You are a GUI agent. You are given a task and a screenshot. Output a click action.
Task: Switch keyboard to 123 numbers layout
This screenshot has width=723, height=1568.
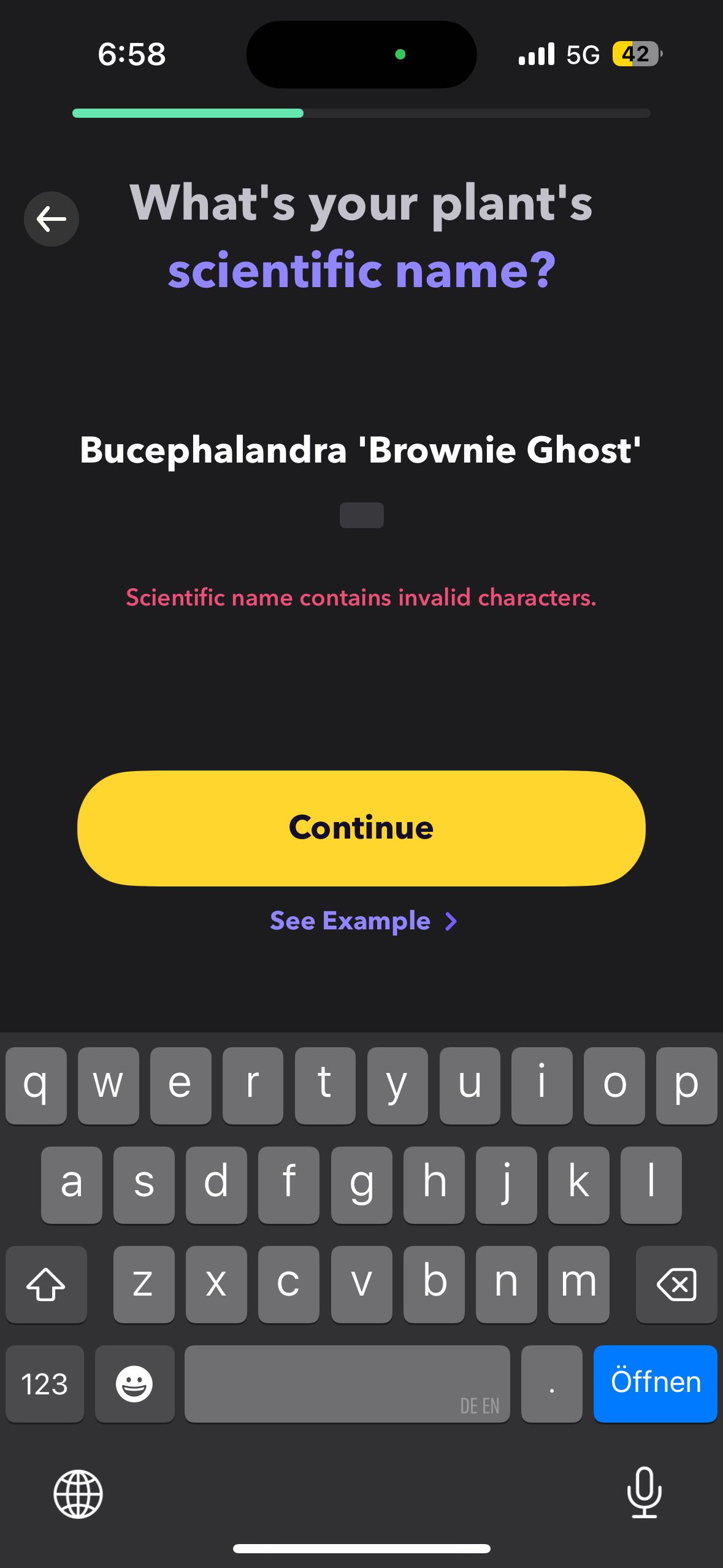point(45,1384)
